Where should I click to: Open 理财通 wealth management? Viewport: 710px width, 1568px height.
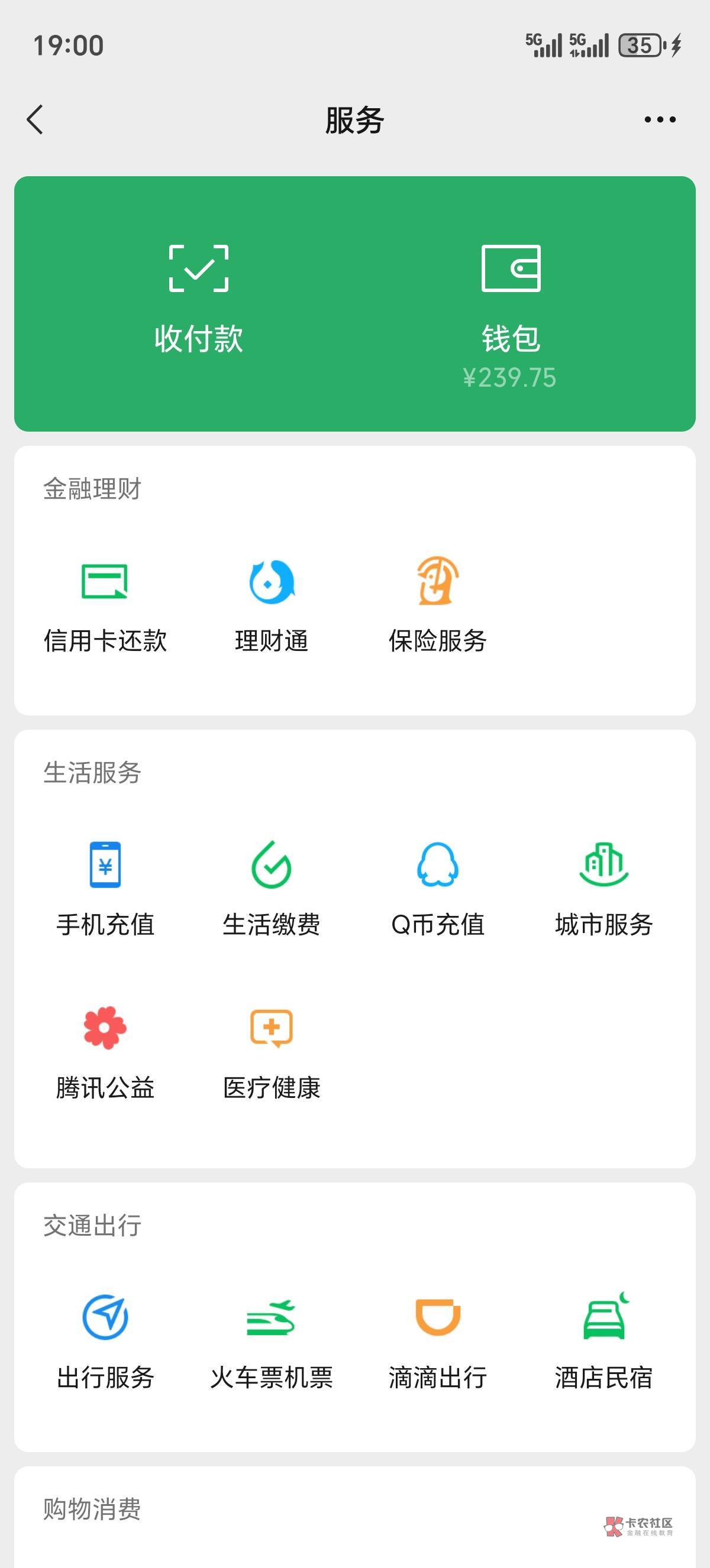point(272,605)
